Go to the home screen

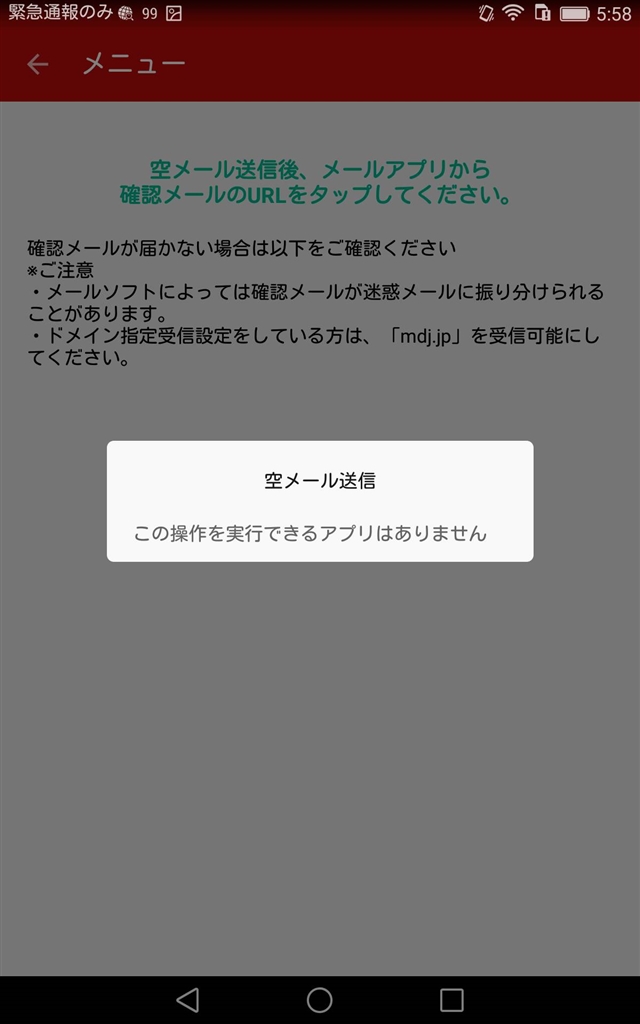coord(320,999)
